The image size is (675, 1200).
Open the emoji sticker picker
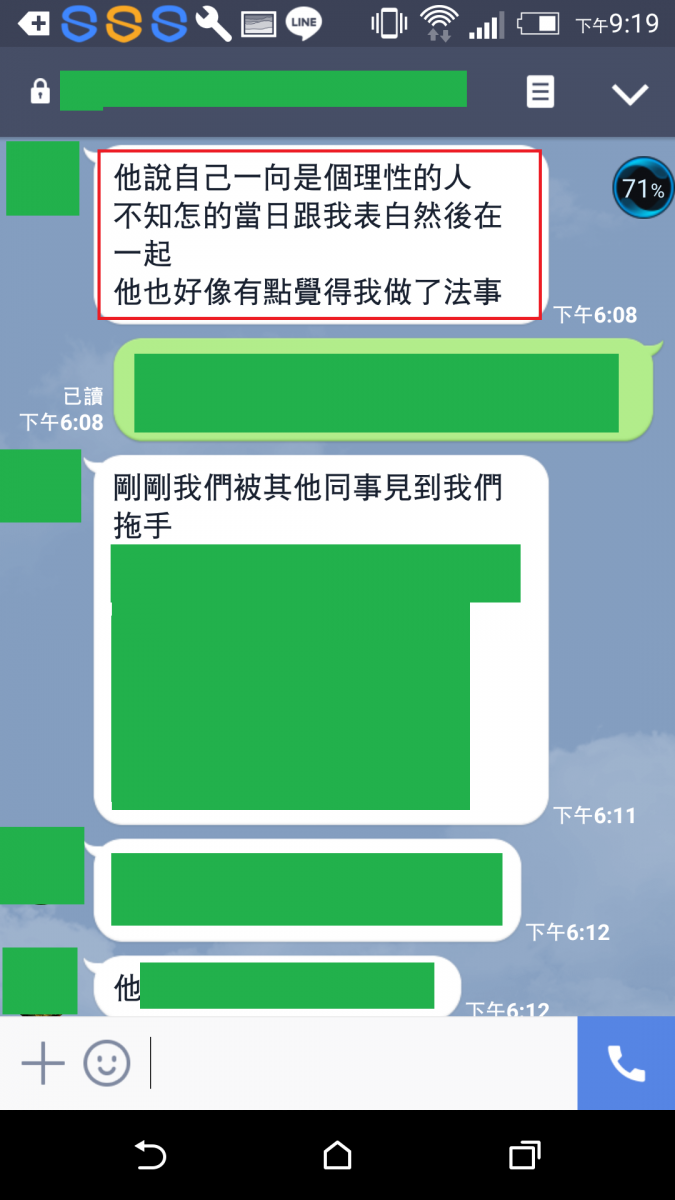click(x=107, y=1063)
